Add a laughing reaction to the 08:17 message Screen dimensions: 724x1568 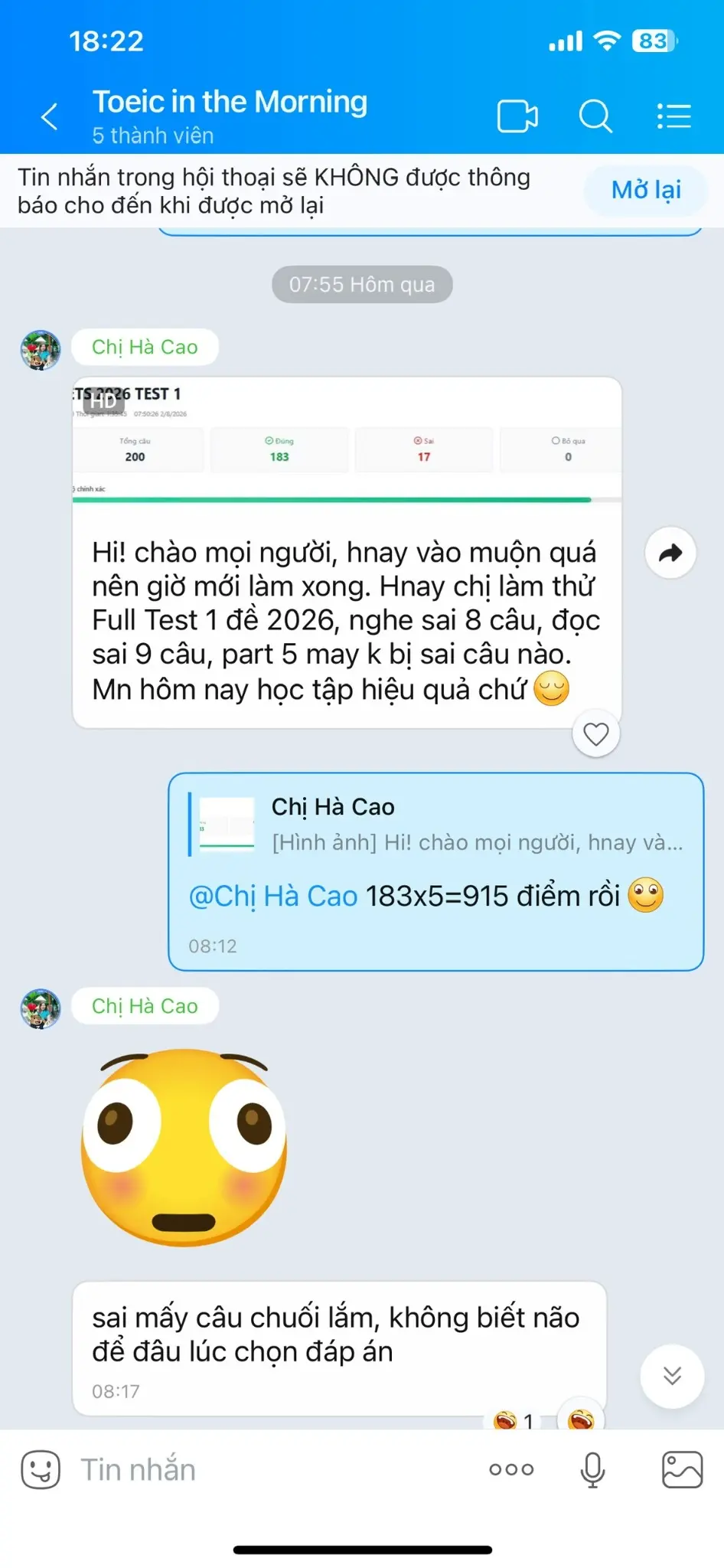[x=581, y=1419]
